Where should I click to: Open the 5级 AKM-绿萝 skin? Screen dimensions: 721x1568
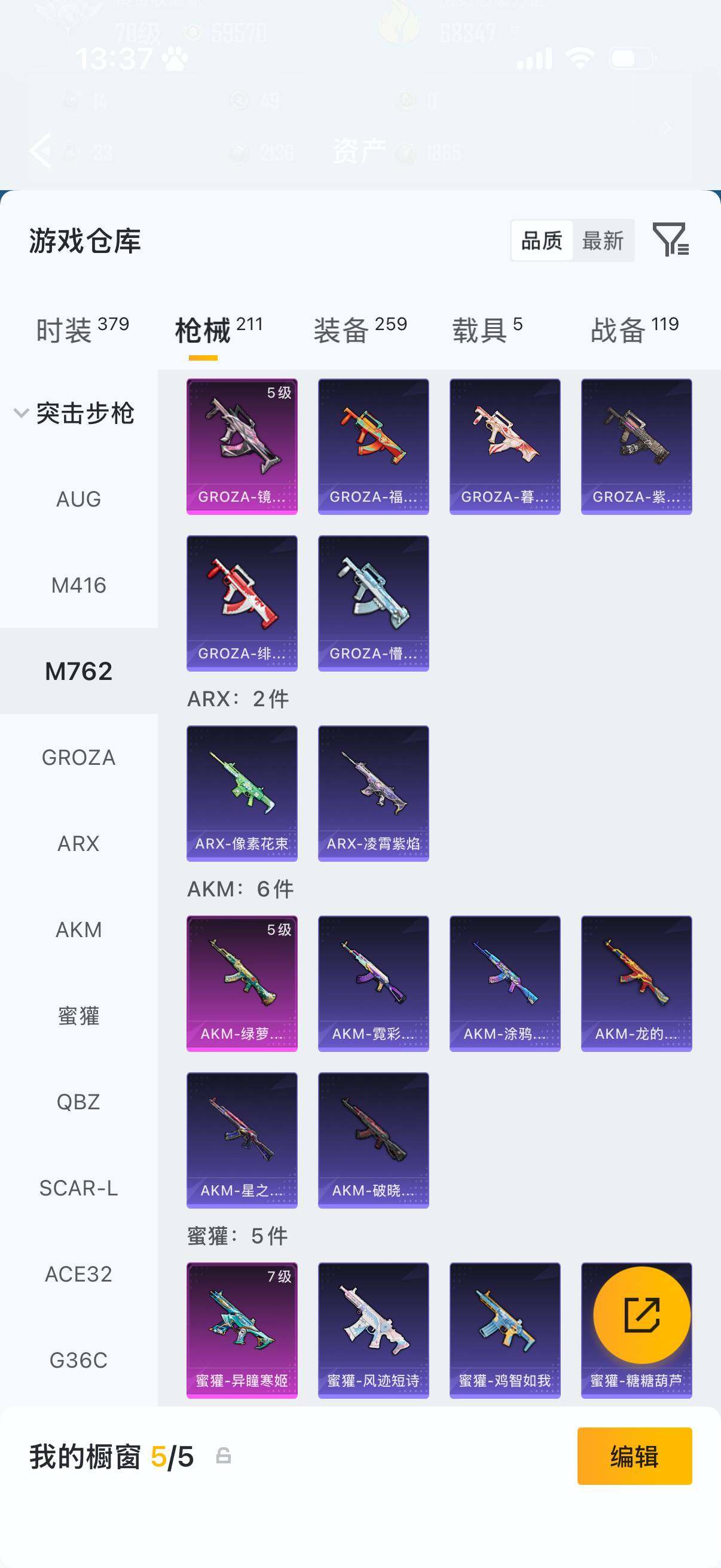tap(242, 983)
